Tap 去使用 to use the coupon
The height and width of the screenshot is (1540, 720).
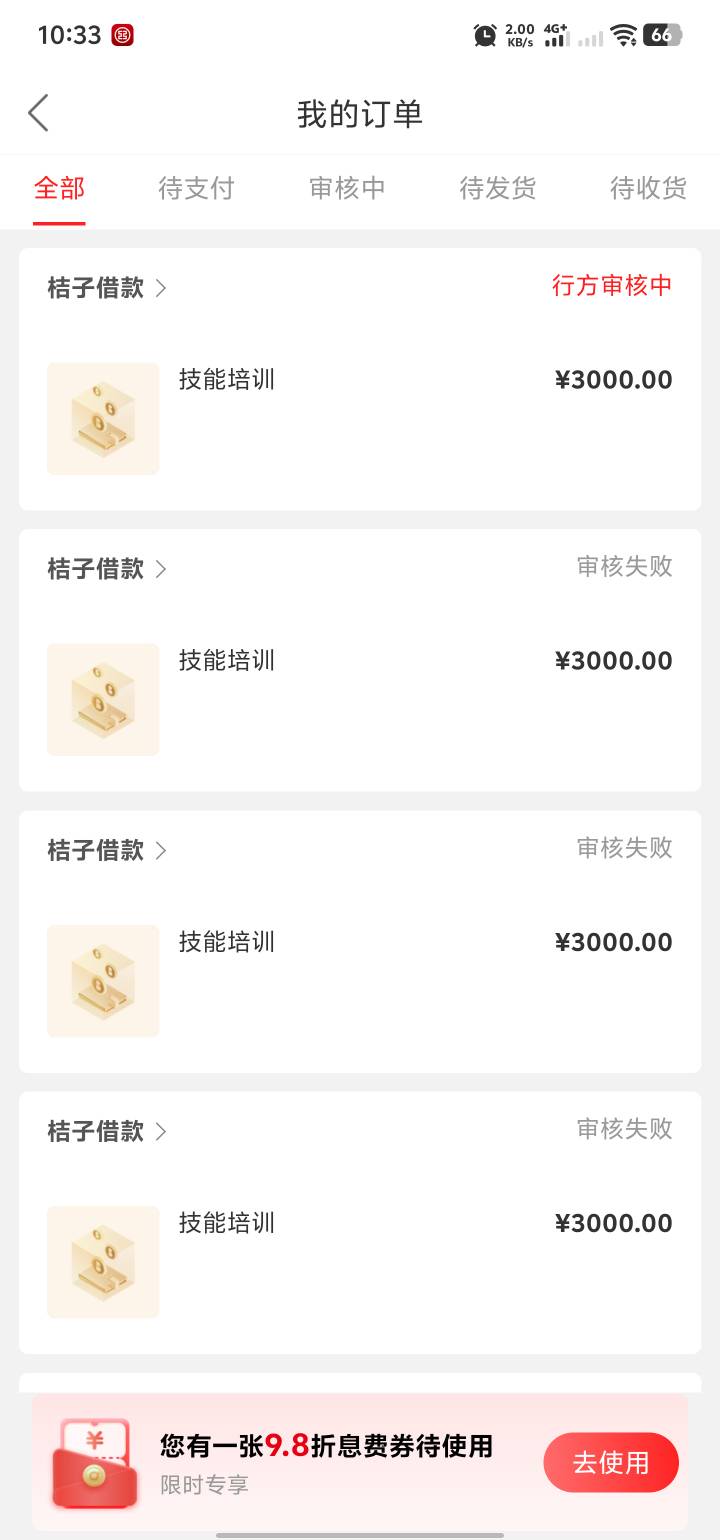point(611,1463)
